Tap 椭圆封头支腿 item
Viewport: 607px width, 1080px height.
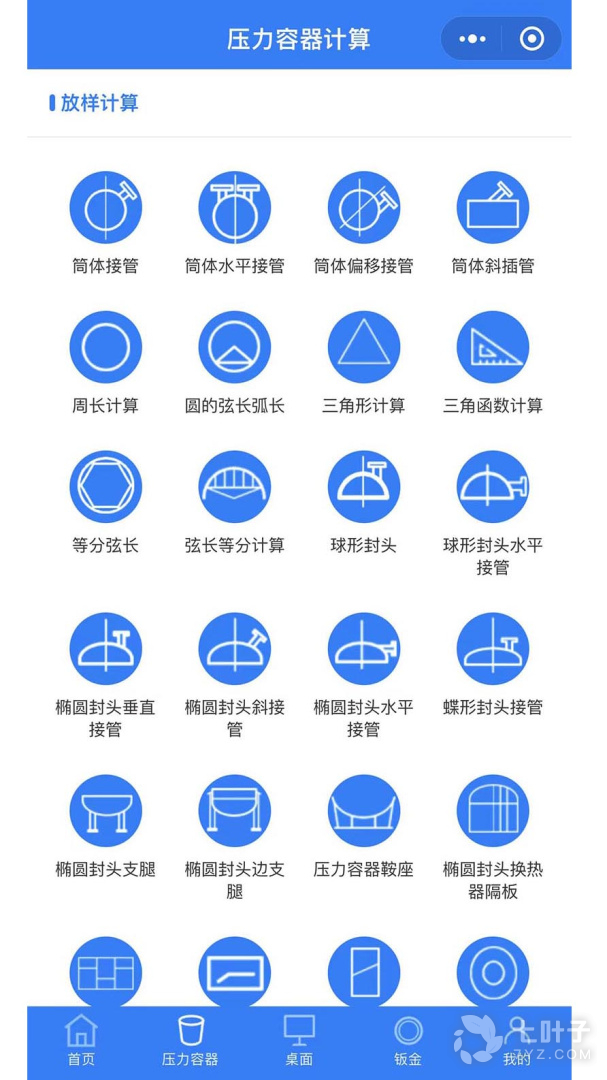click(105, 812)
